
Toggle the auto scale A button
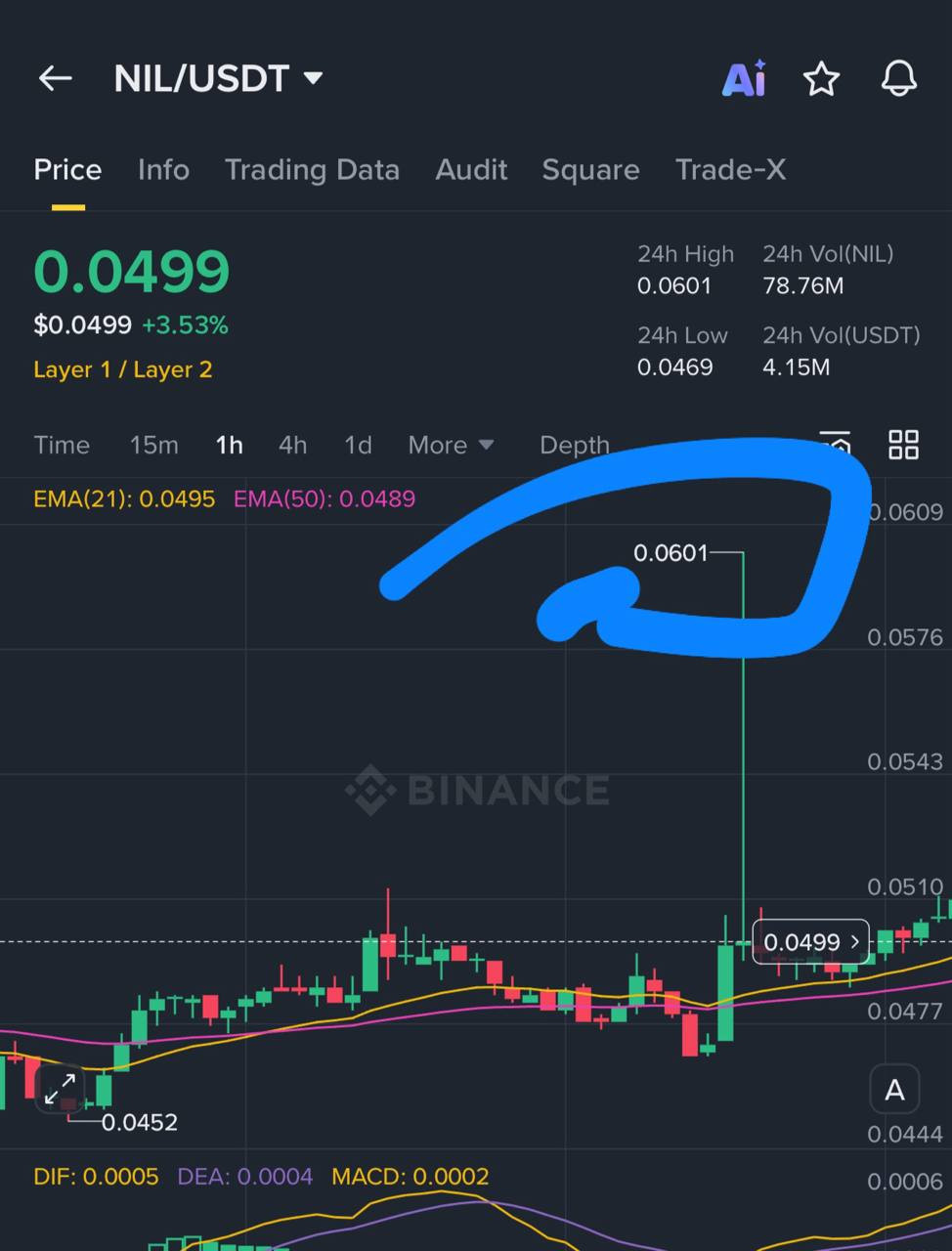point(894,1090)
